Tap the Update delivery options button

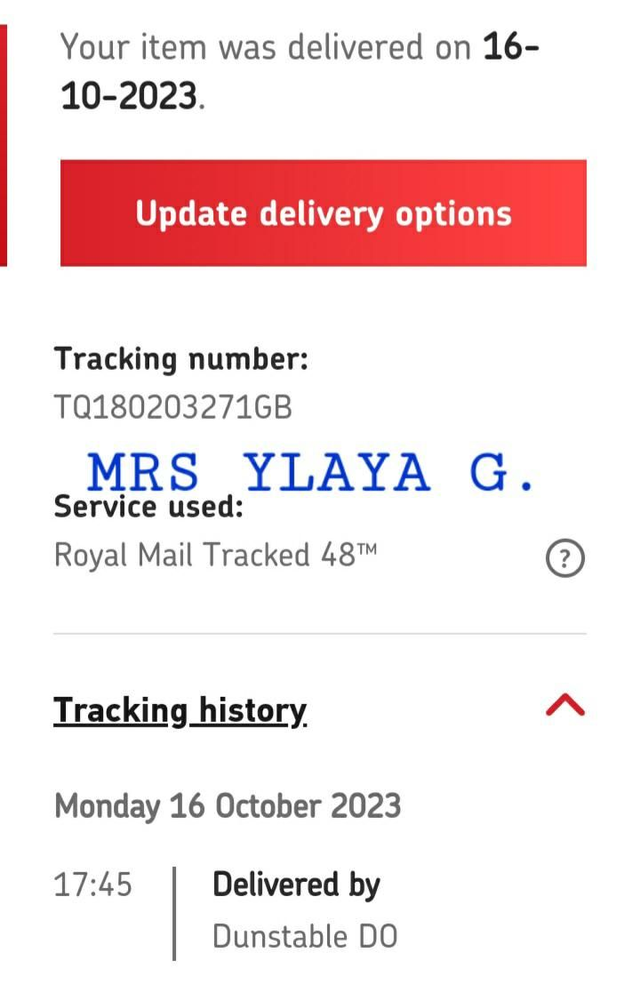pyautogui.click(x=323, y=213)
